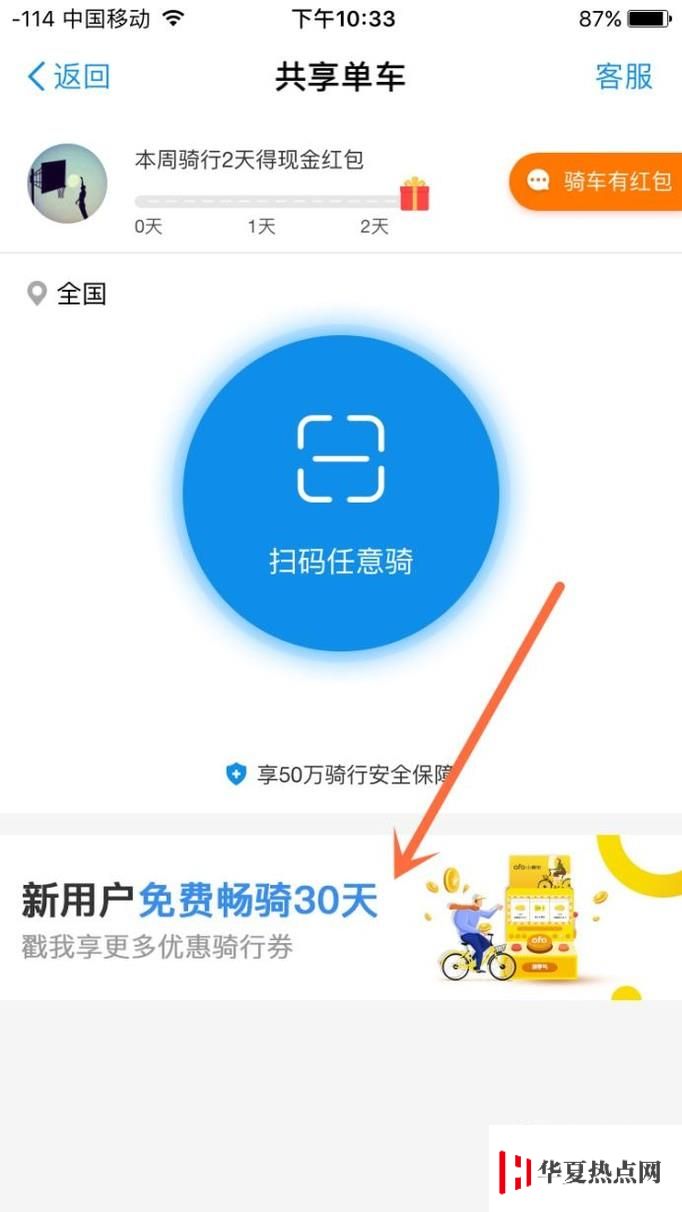682x1212 pixels.
Task: View 享50万骑行安全保障 insurance info
Action: 340,774
